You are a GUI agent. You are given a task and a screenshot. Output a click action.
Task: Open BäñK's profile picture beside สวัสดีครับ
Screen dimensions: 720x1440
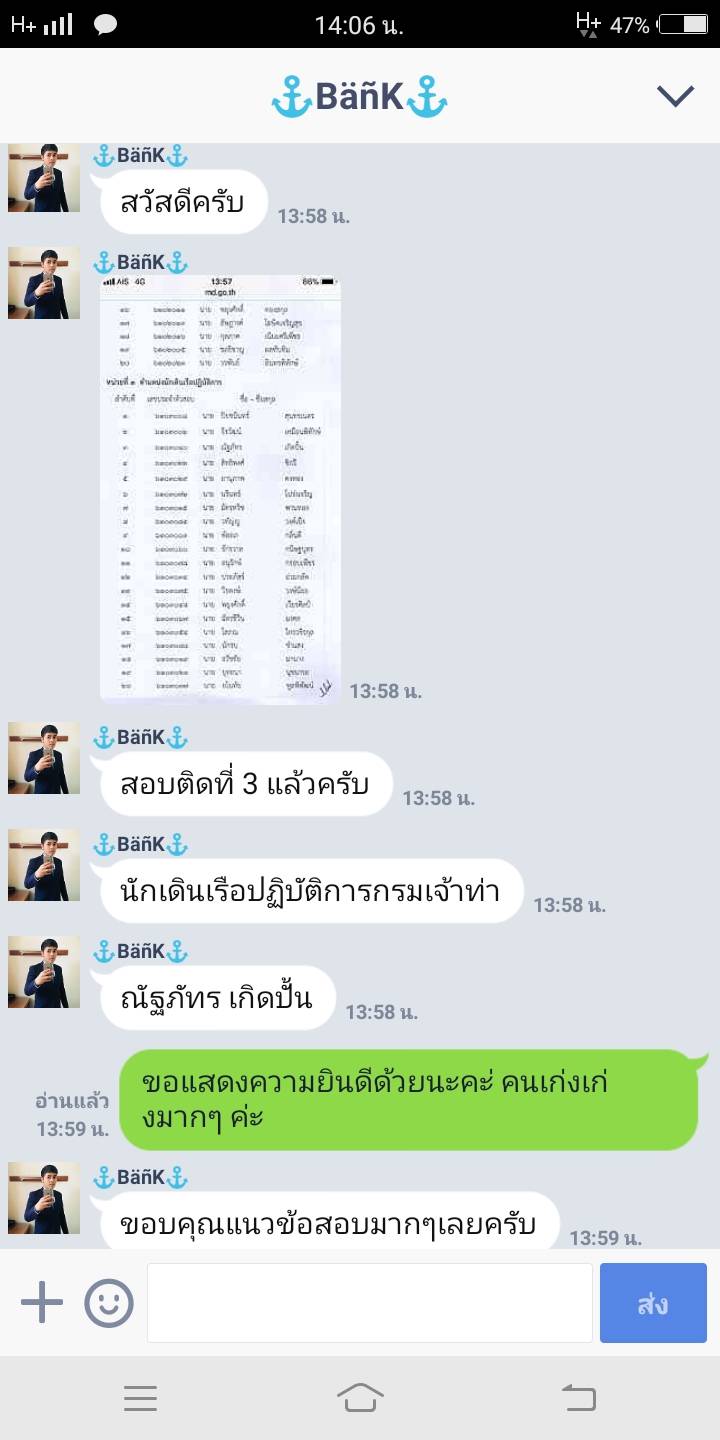pyautogui.click(x=44, y=178)
